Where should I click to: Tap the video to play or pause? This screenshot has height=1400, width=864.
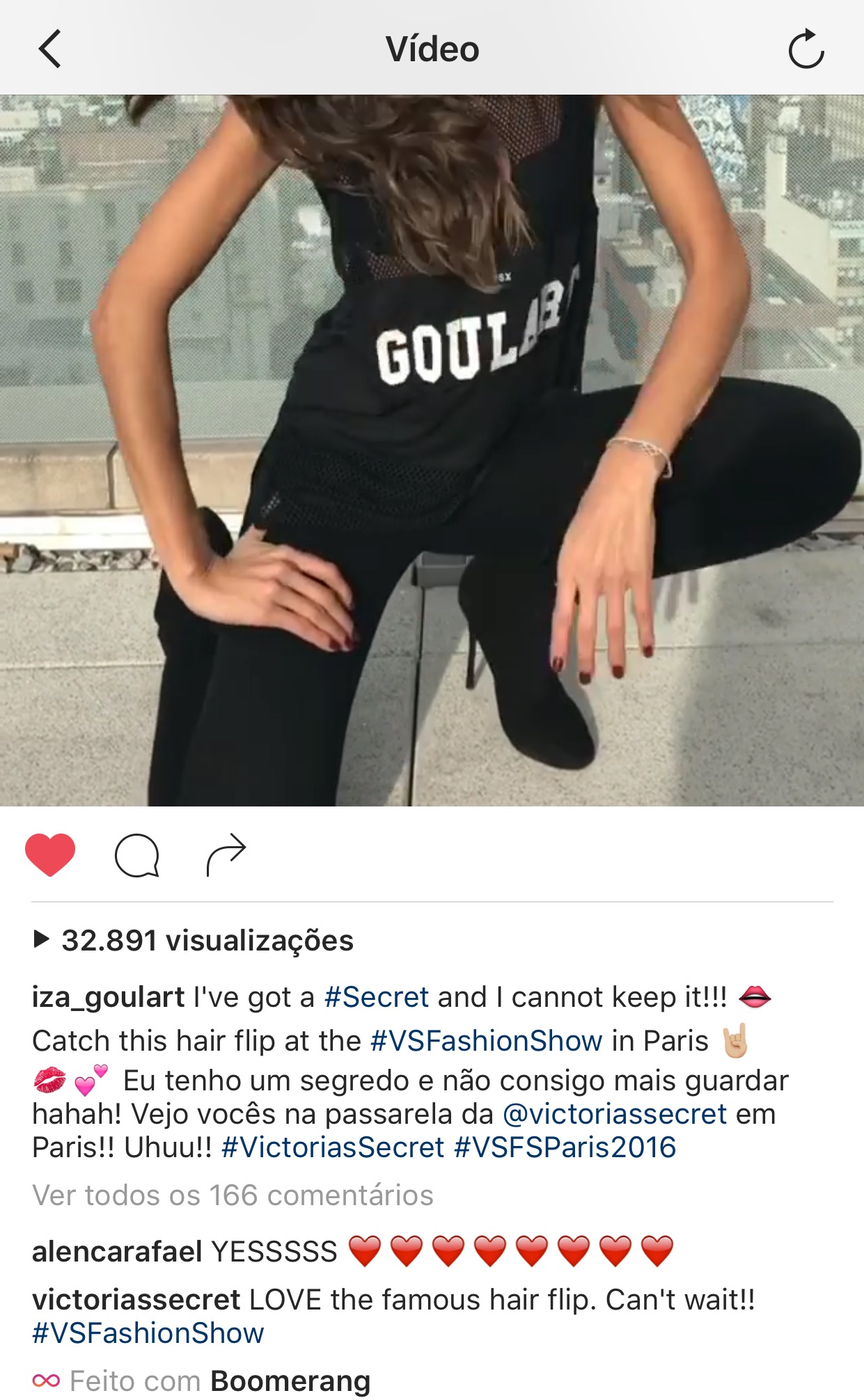pyautogui.click(x=432, y=450)
